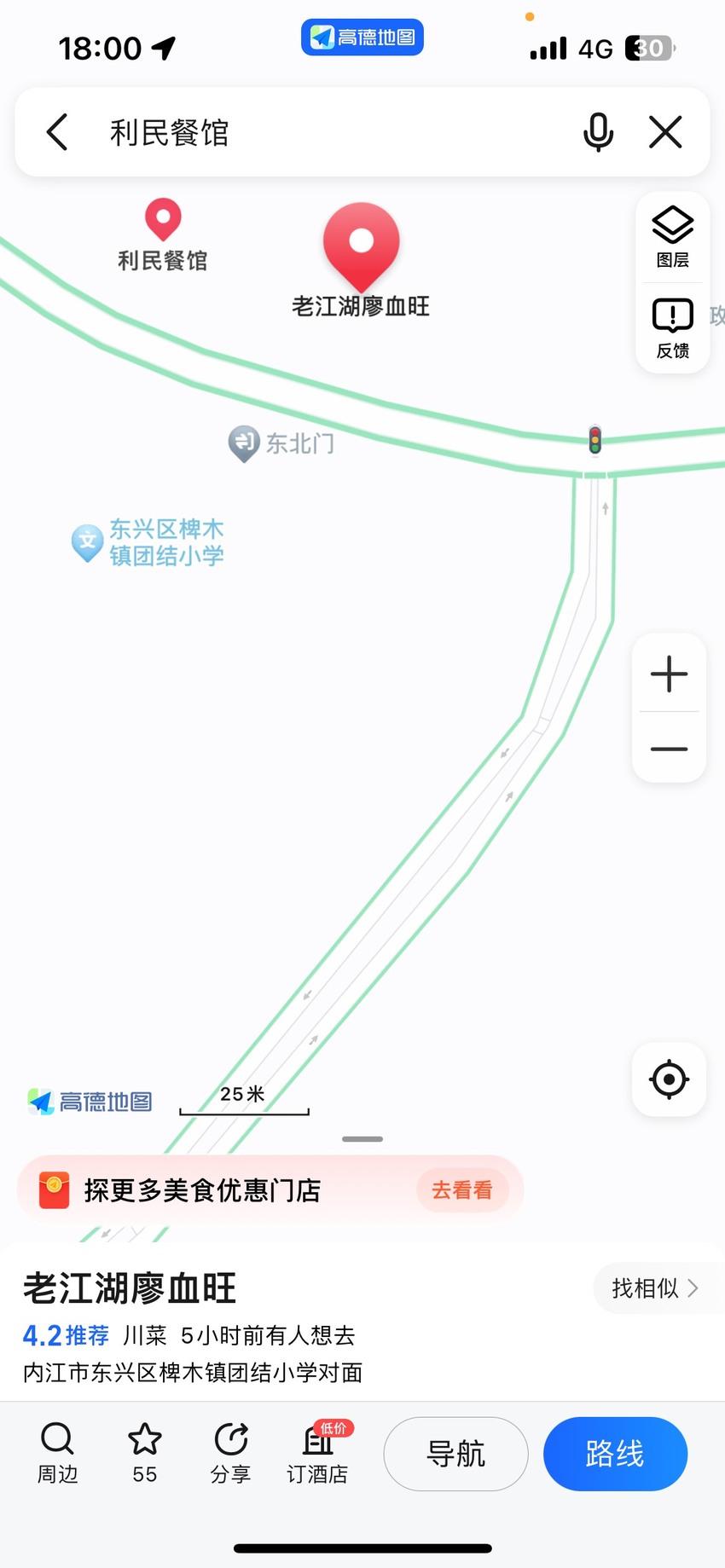The image size is (725, 1568).
Task: Open 找相似 to find similar places
Action: point(655,1288)
